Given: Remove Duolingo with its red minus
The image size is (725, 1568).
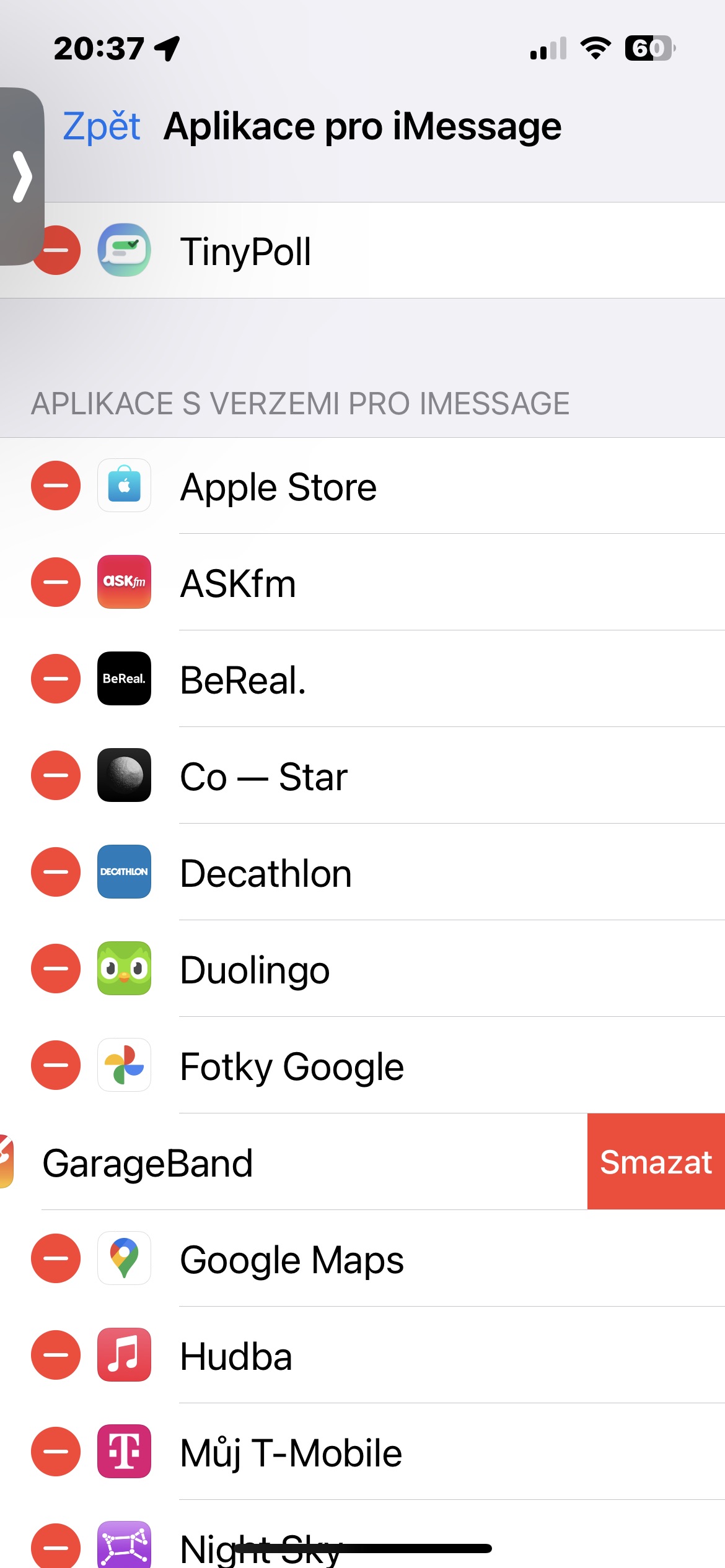Looking at the screenshot, I should (x=56, y=969).
